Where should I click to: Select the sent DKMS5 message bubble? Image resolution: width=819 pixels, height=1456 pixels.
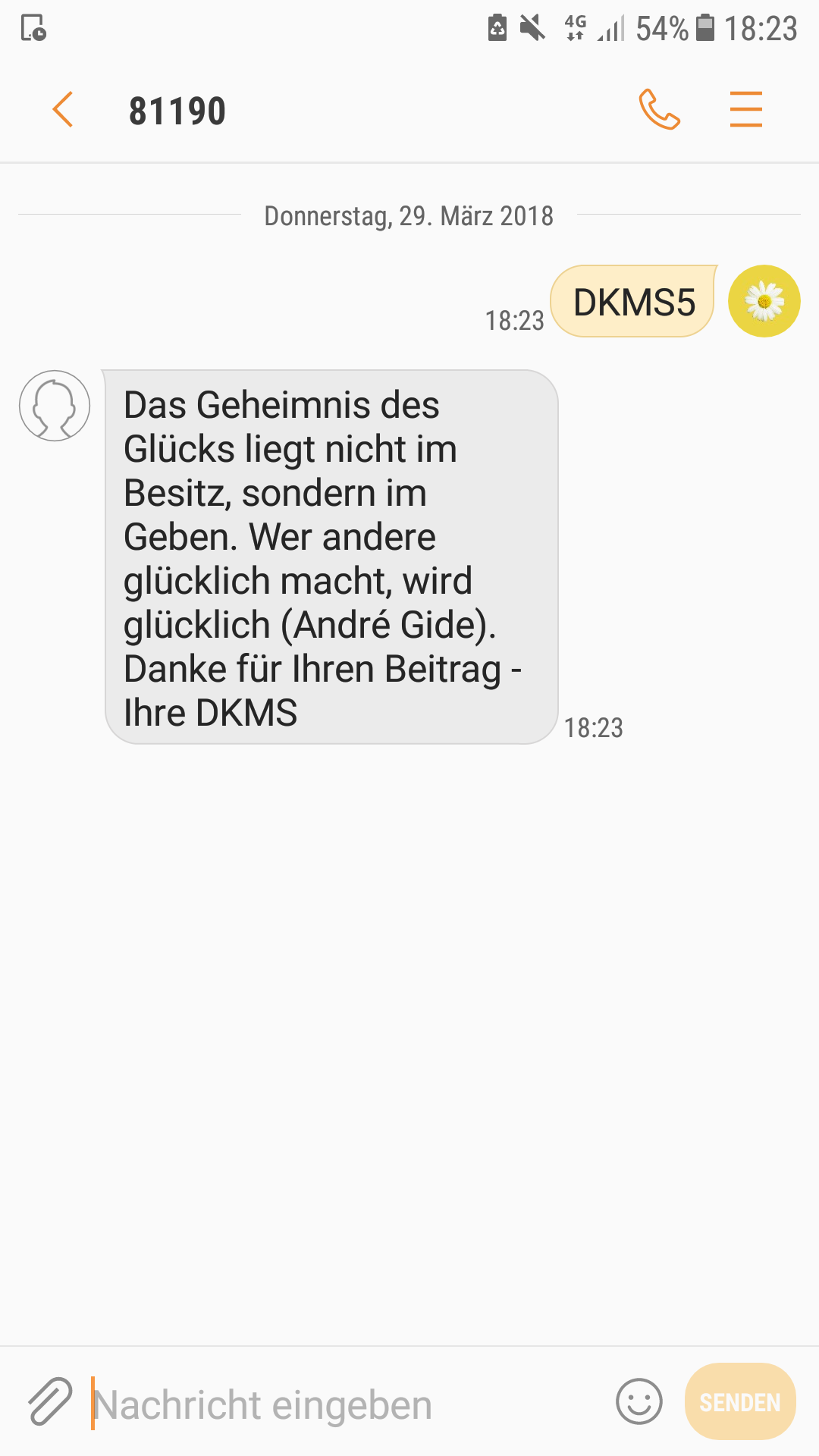tap(634, 301)
